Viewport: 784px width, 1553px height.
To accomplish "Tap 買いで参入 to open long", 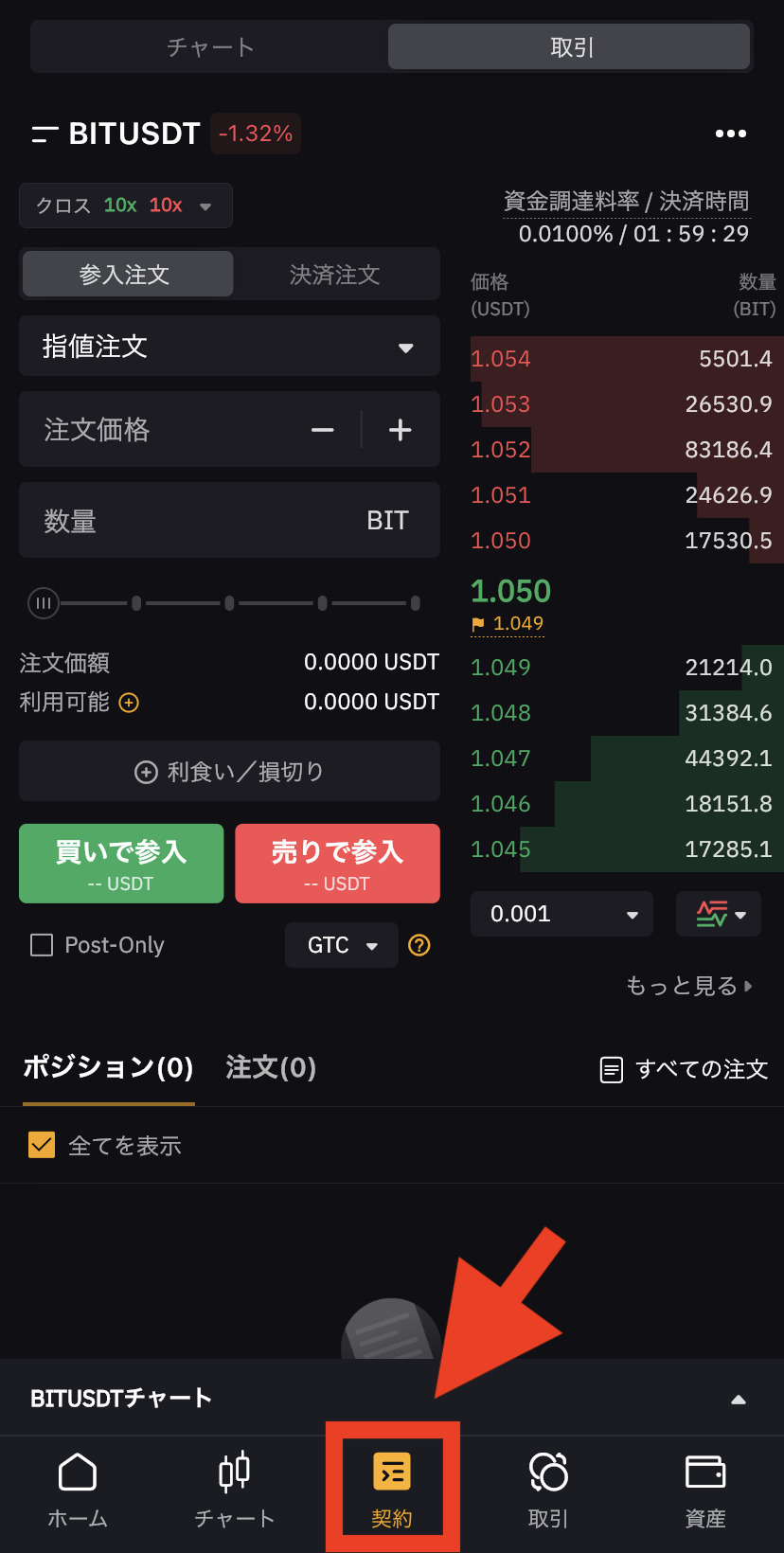I will (x=121, y=864).
